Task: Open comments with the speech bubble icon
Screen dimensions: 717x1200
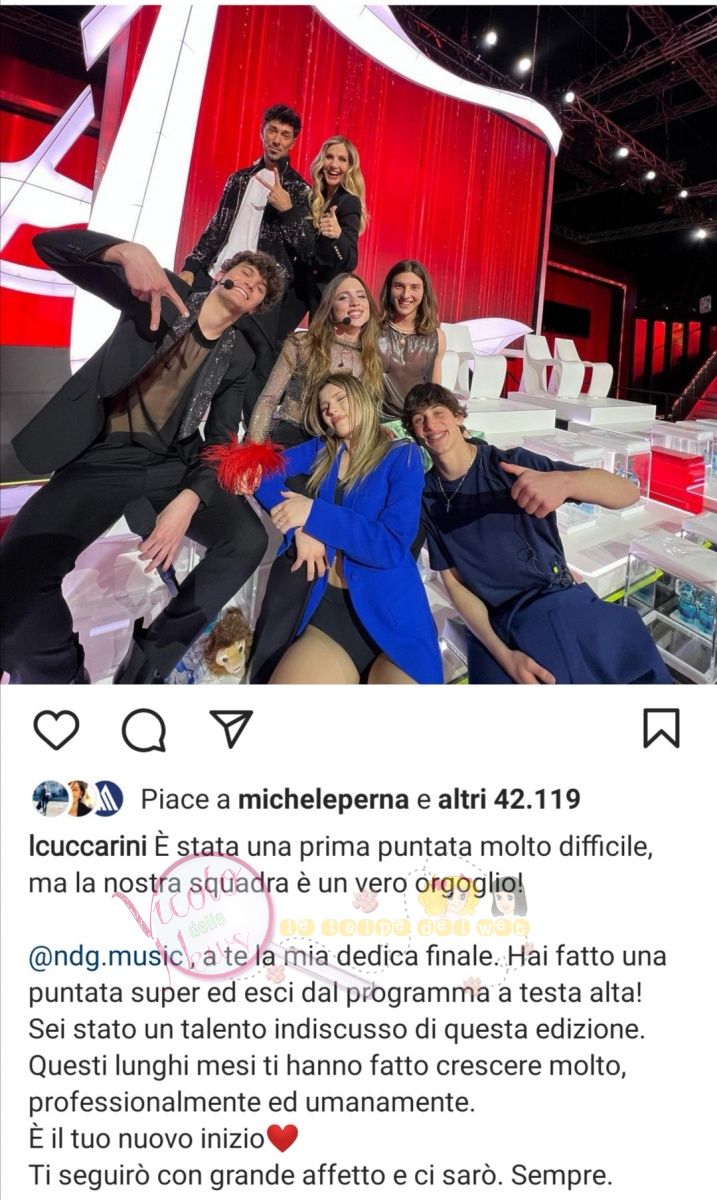Action: (143, 730)
